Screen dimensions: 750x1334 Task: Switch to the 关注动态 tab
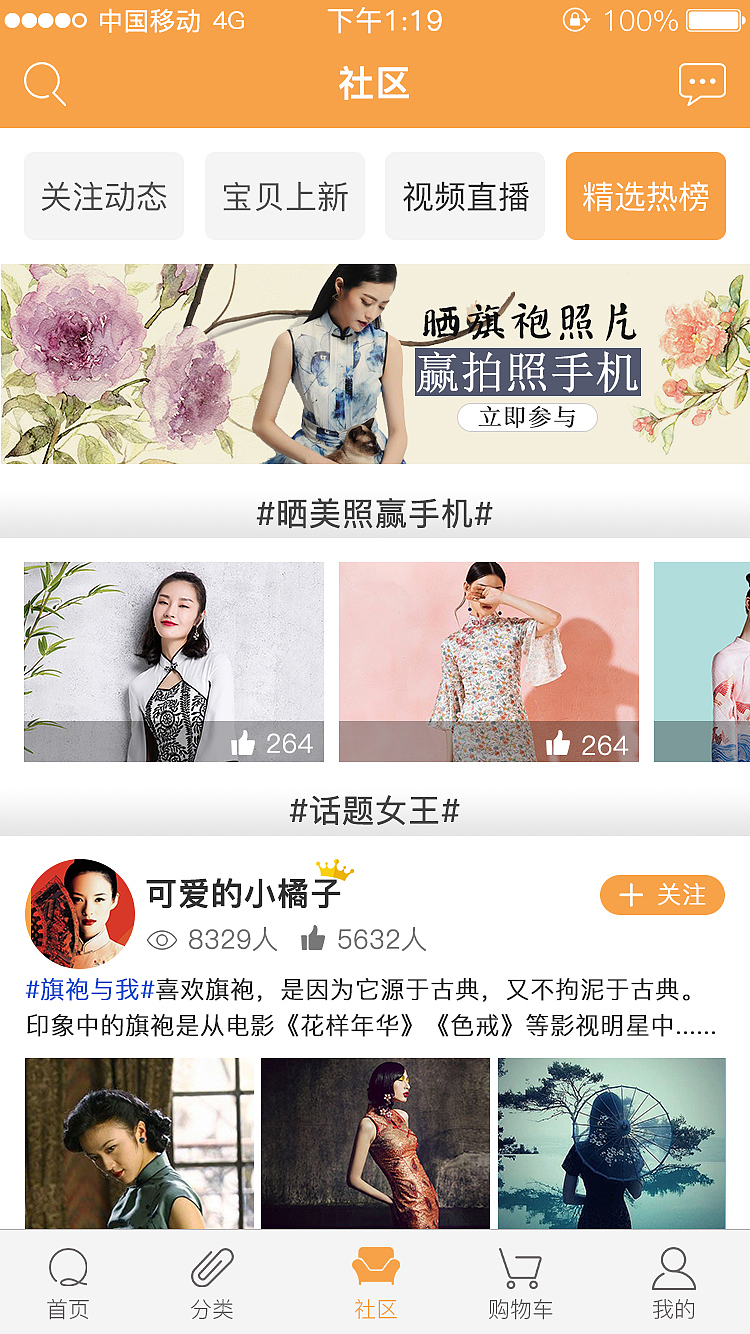[x=104, y=196]
